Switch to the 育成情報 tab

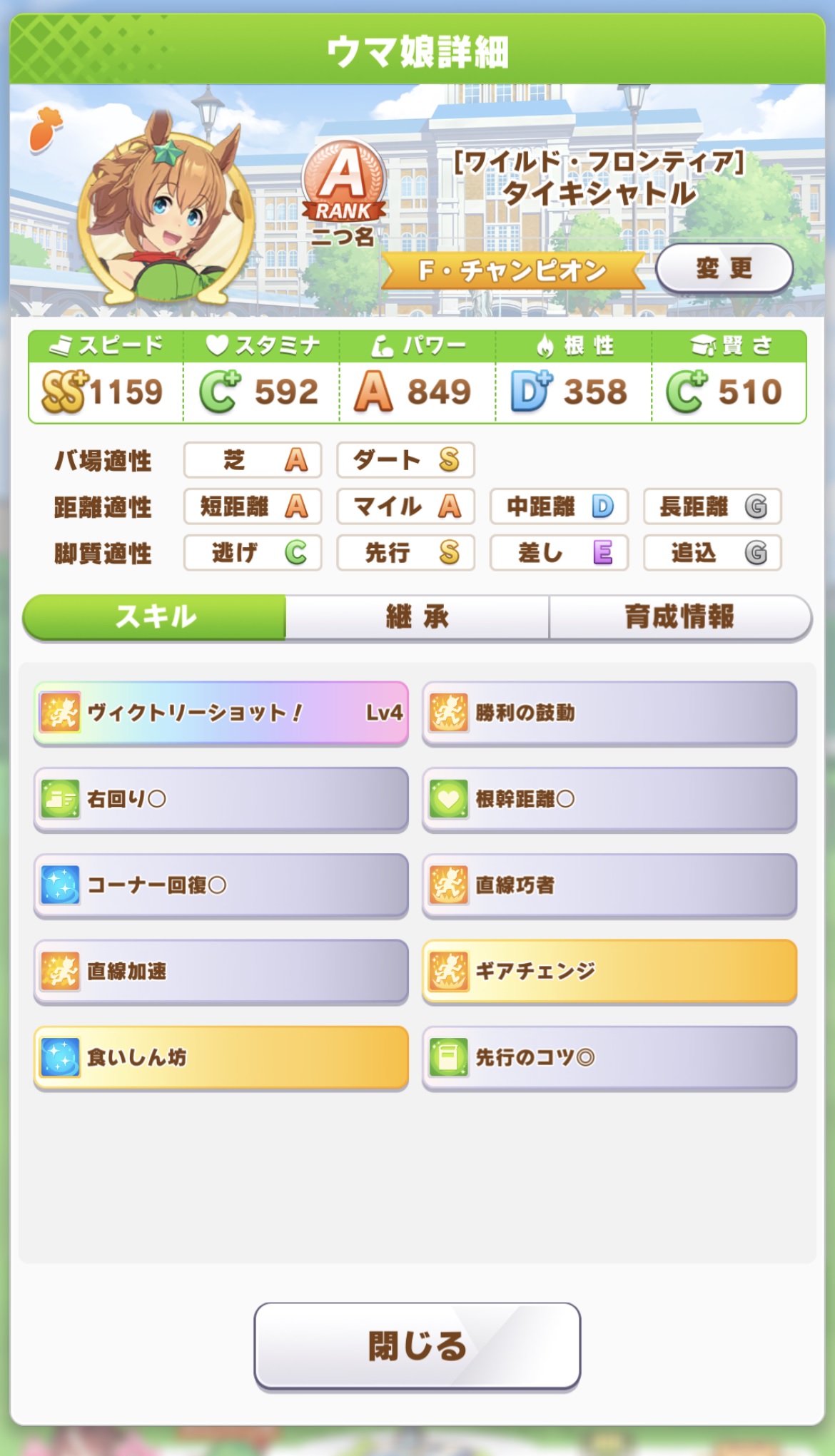[x=679, y=616]
